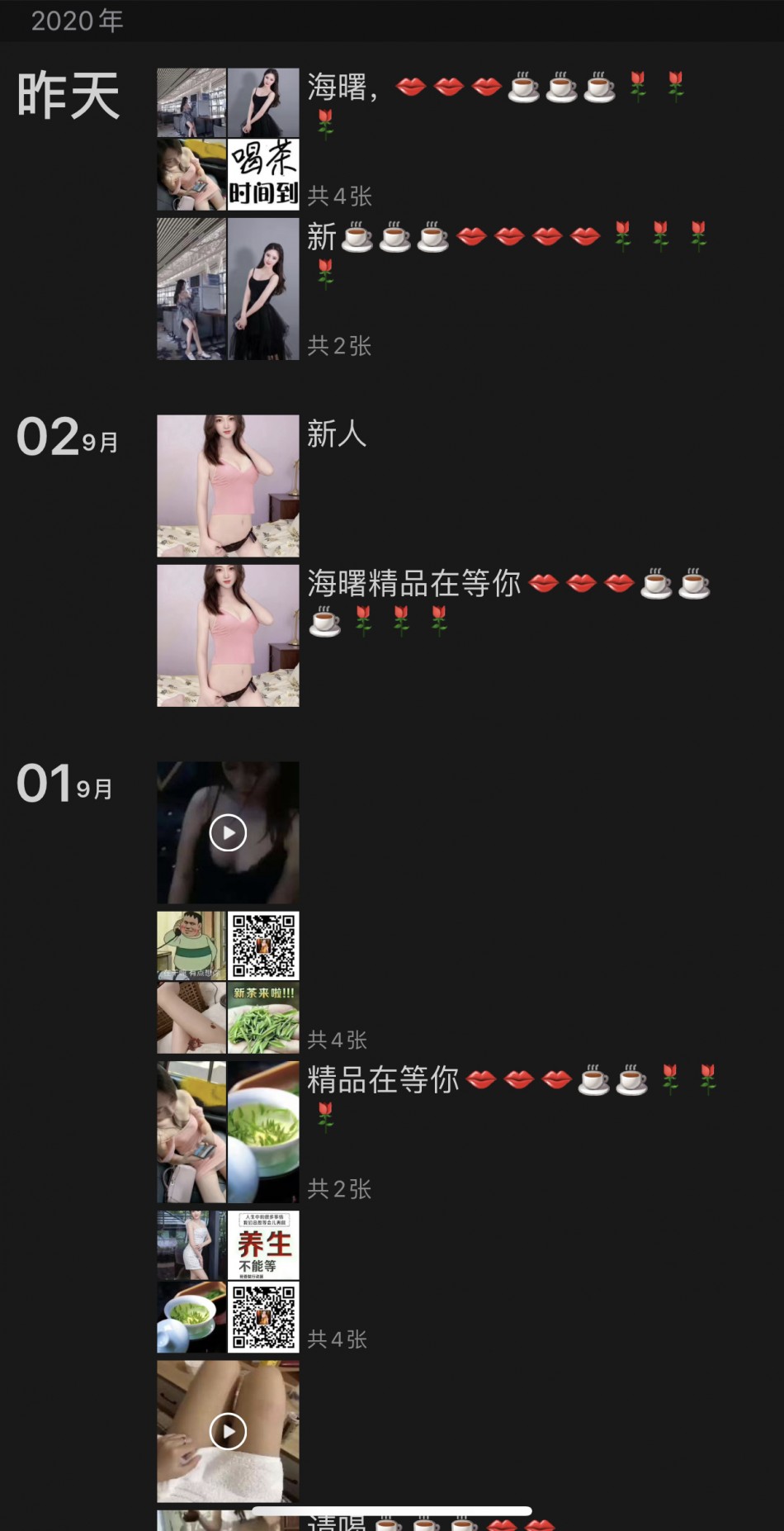Open yesterday's 4-photo post captioned 海曙
The height and width of the screenshot is (1531, 784).
click(228, 139)
